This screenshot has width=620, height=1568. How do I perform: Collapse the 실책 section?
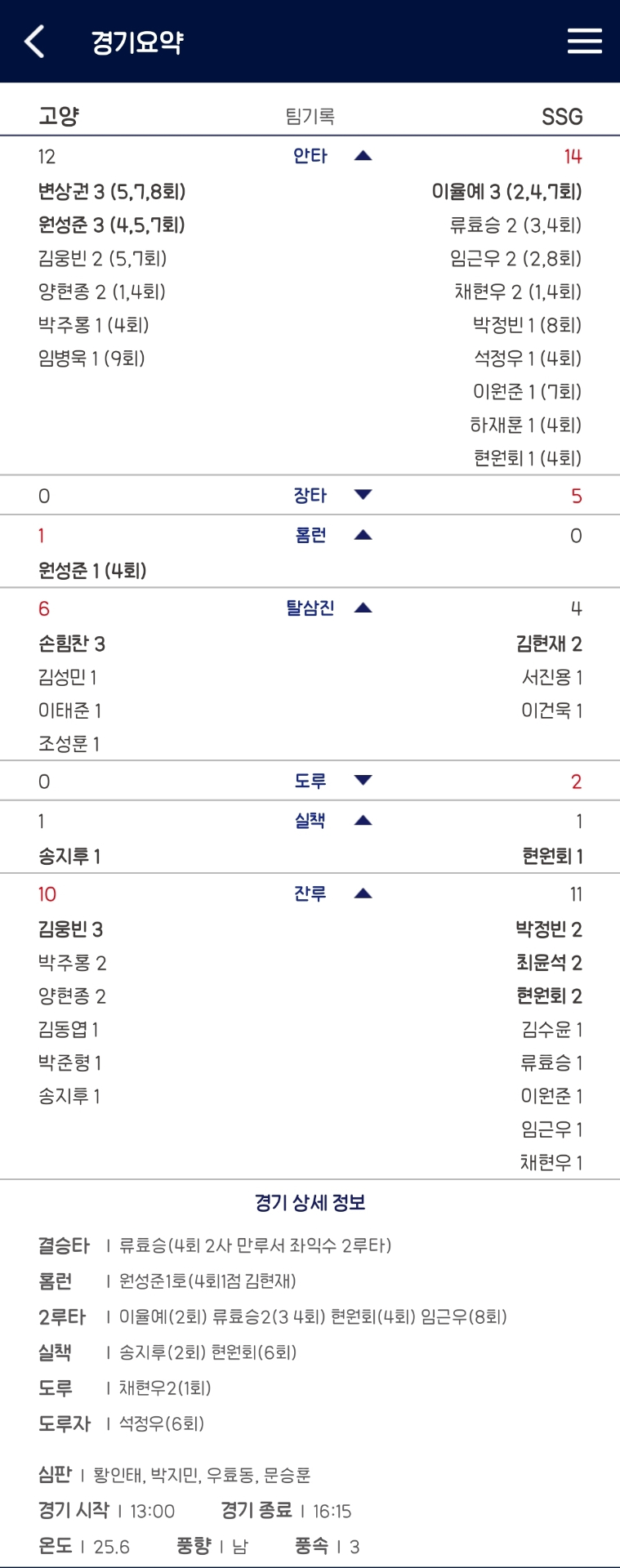(x=363, y=821)
